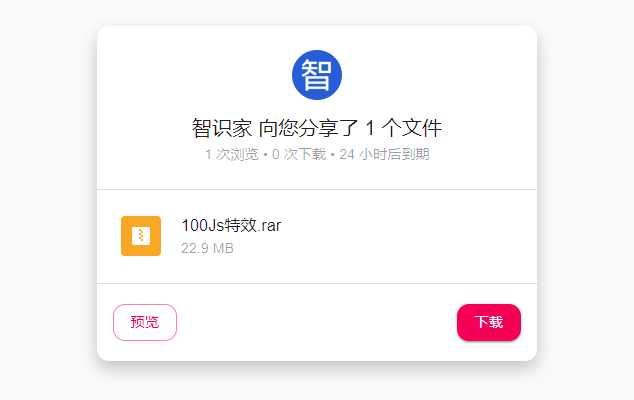The image size is (634, 400).
Task: Open the 100Js特效.rar file row
Action: pyautogui.click(x=231, y=236)
